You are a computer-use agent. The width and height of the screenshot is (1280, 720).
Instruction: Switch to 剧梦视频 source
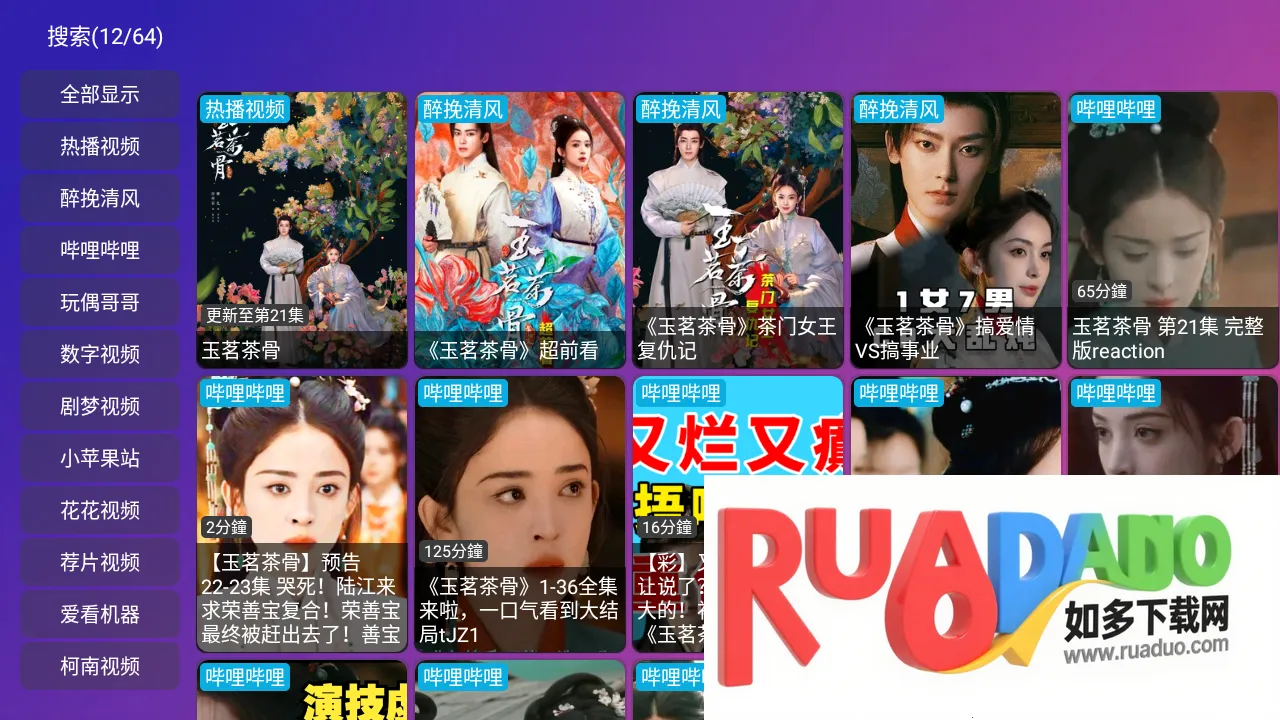pyautogui.click(x=100, y=407)
